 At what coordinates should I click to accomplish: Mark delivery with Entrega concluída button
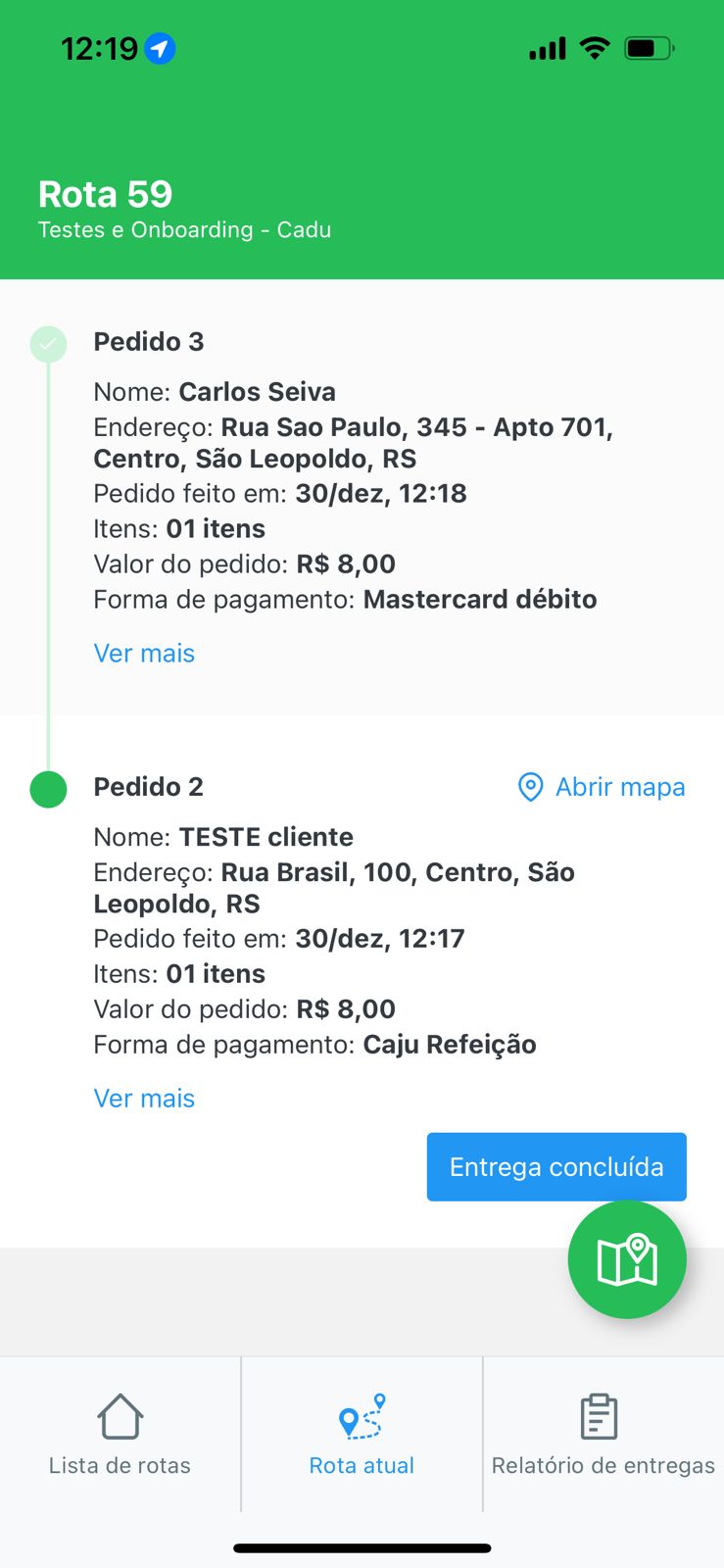[x=556, y=1167]
